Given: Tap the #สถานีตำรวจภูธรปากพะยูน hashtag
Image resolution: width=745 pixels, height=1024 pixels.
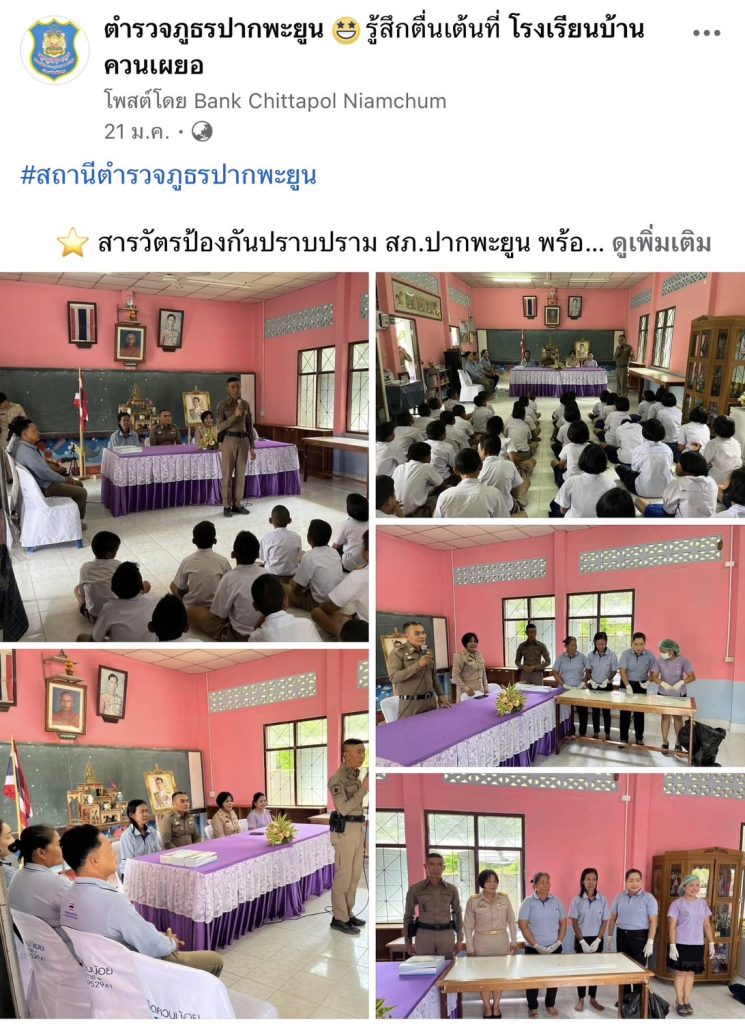Looking at the screenshot, I should pyautogui.click(x=168, y=176).
